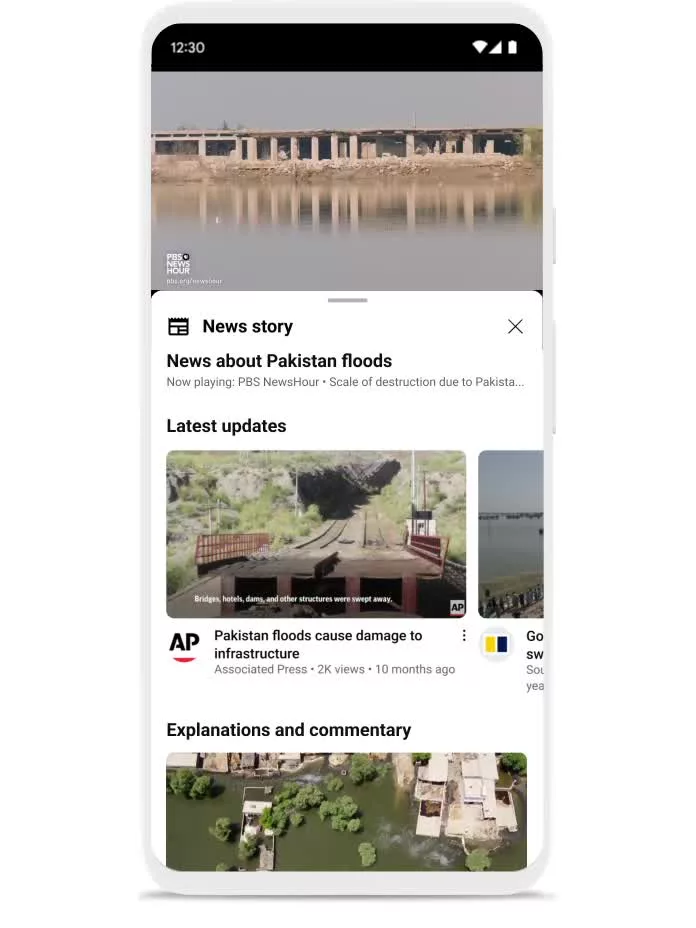Viewport: 696px width, 928px height.
Task: Open the partially visible second update video
Action: click(511, 534)
